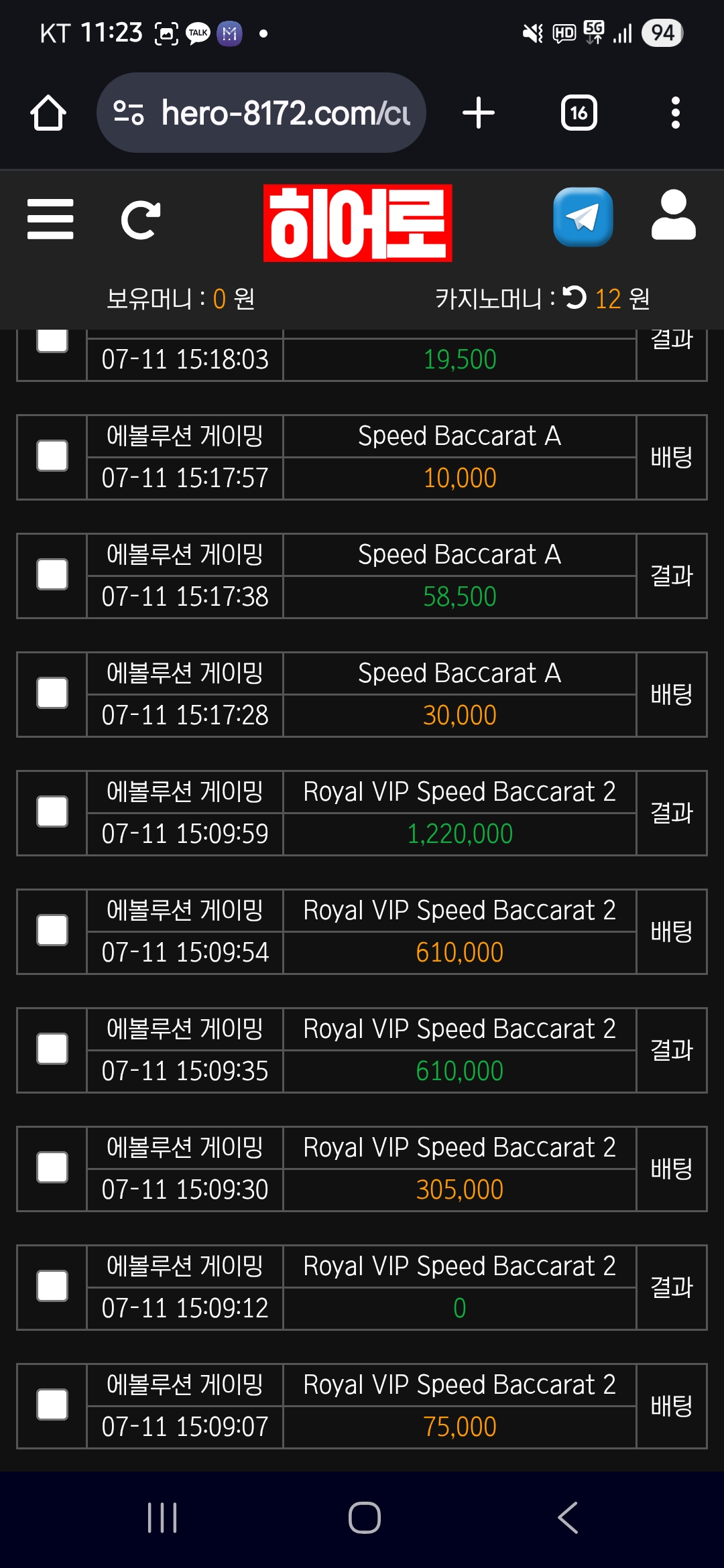Select the checkbox for the 15:17:57 entry
The image size is (724, 1568).
coord(52,456)
